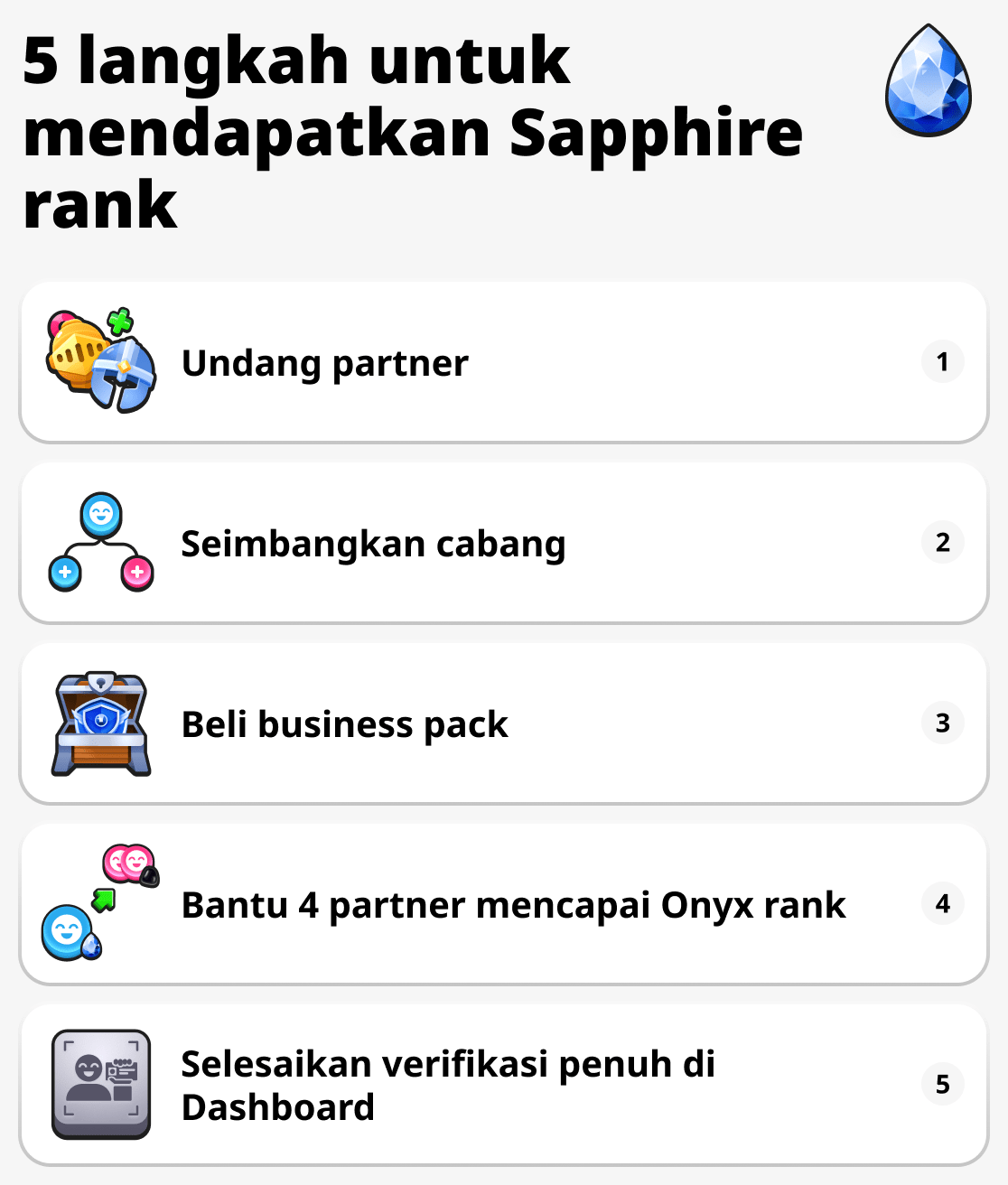
Task: Click the step 4 number badge
Action: (x=943, y=903)
